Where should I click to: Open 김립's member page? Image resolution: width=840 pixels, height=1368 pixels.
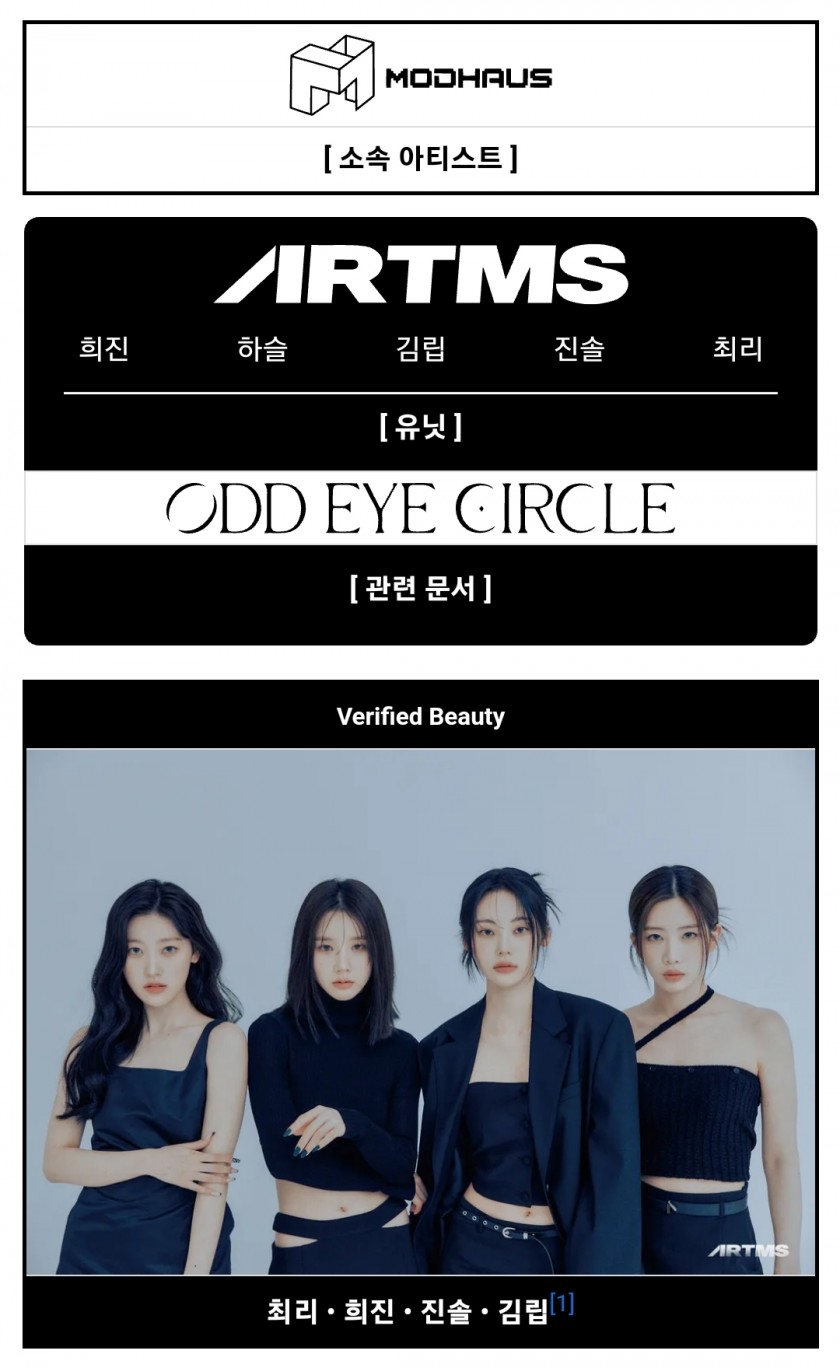(420, 349)
